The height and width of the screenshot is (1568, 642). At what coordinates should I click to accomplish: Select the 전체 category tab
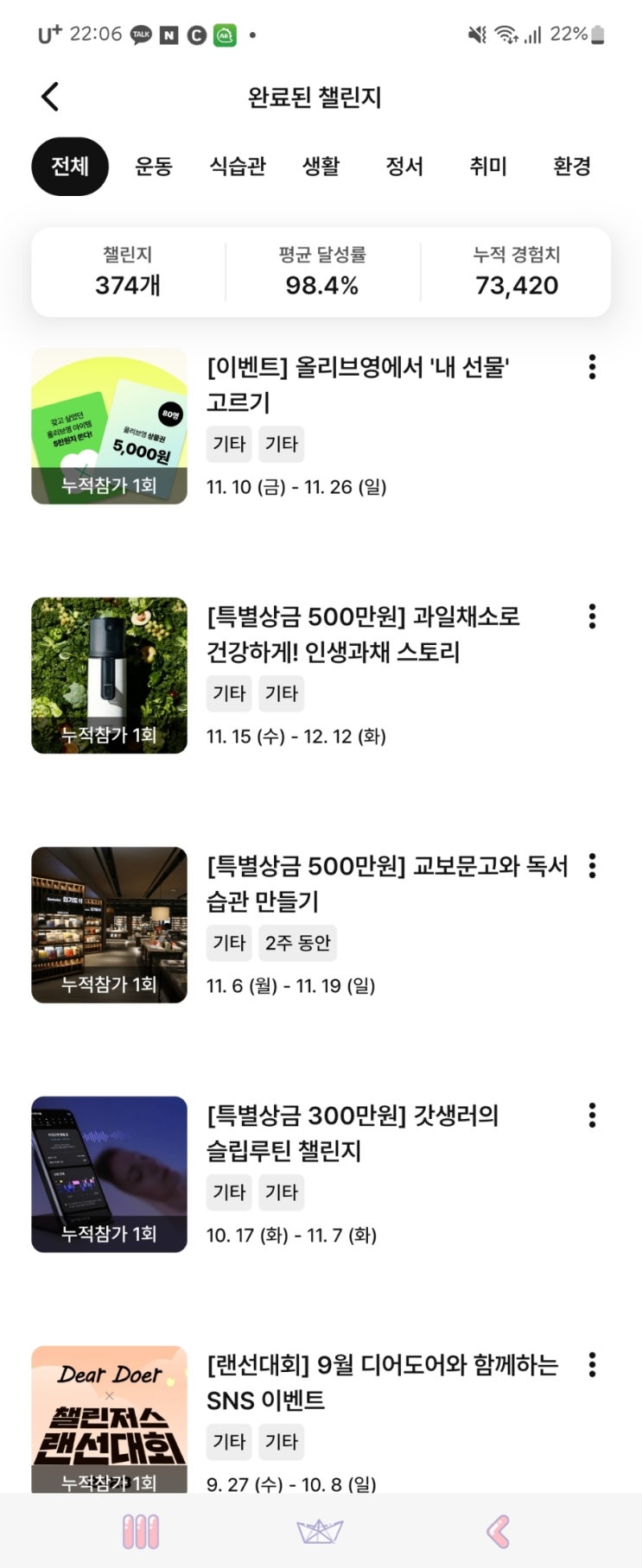[x=70, y=166]
